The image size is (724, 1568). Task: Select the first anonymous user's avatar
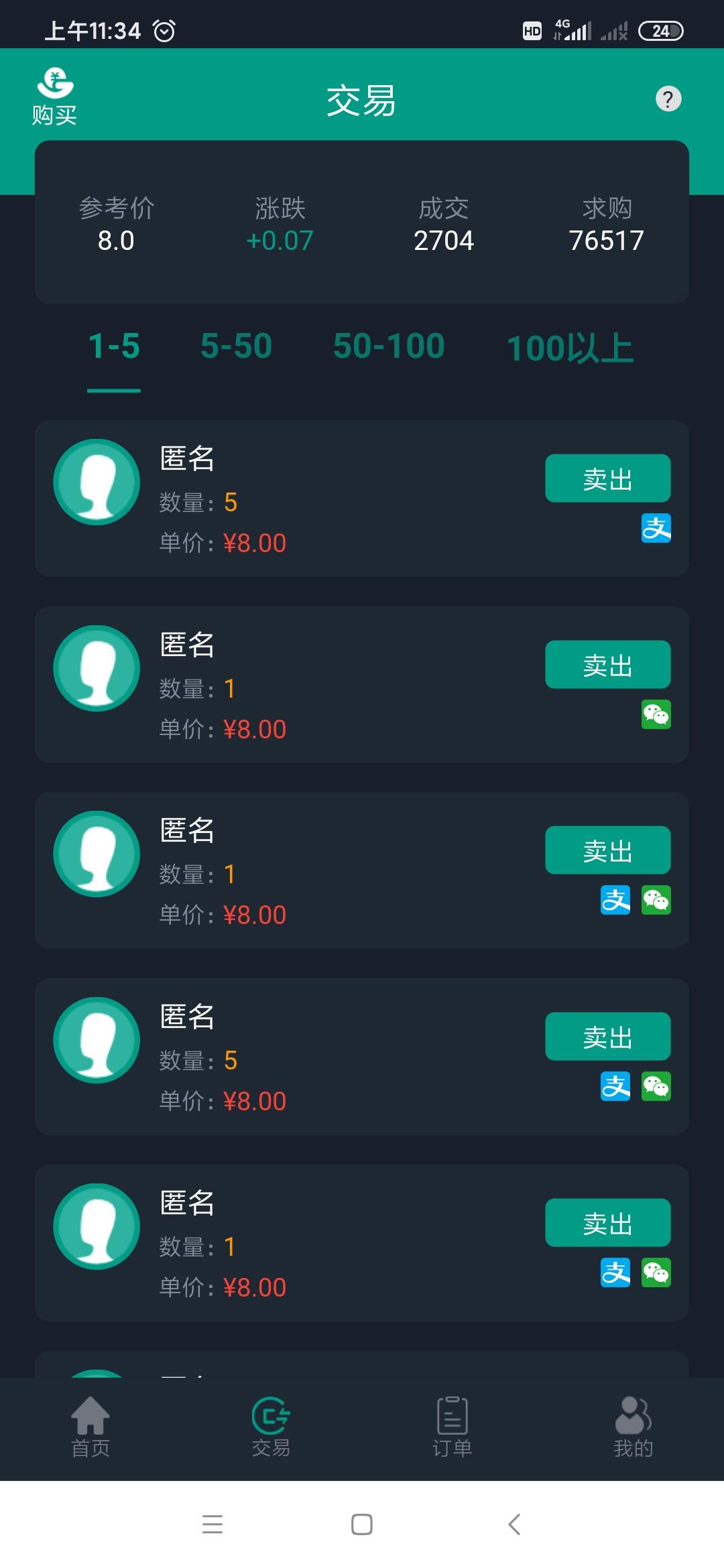(97, 481)
